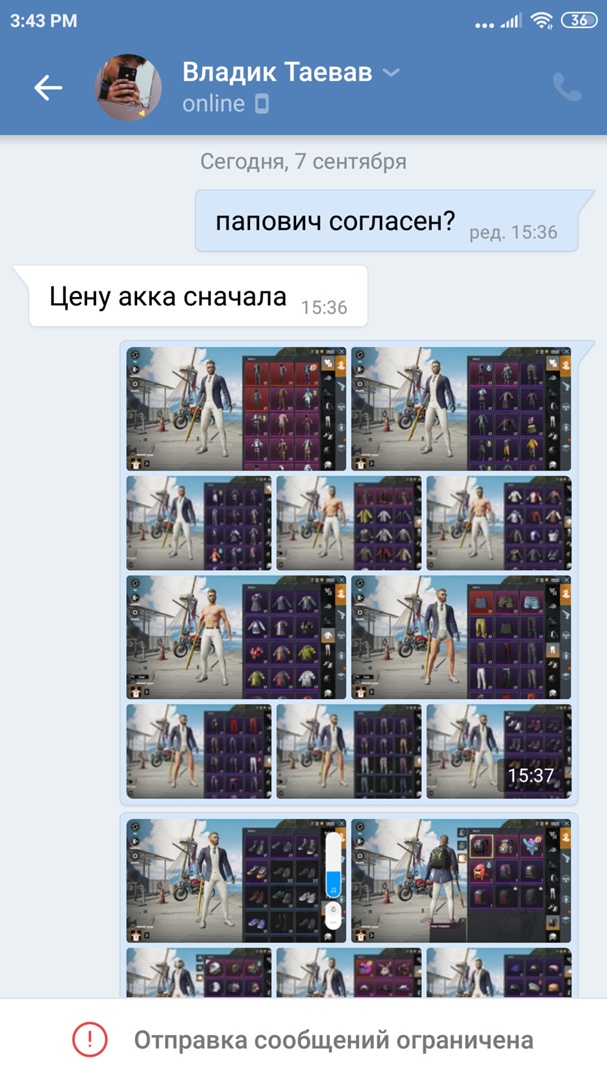Call Владик Таевав with the phone icon
The width and height of the screenshot is (607, 1080).
567,88
